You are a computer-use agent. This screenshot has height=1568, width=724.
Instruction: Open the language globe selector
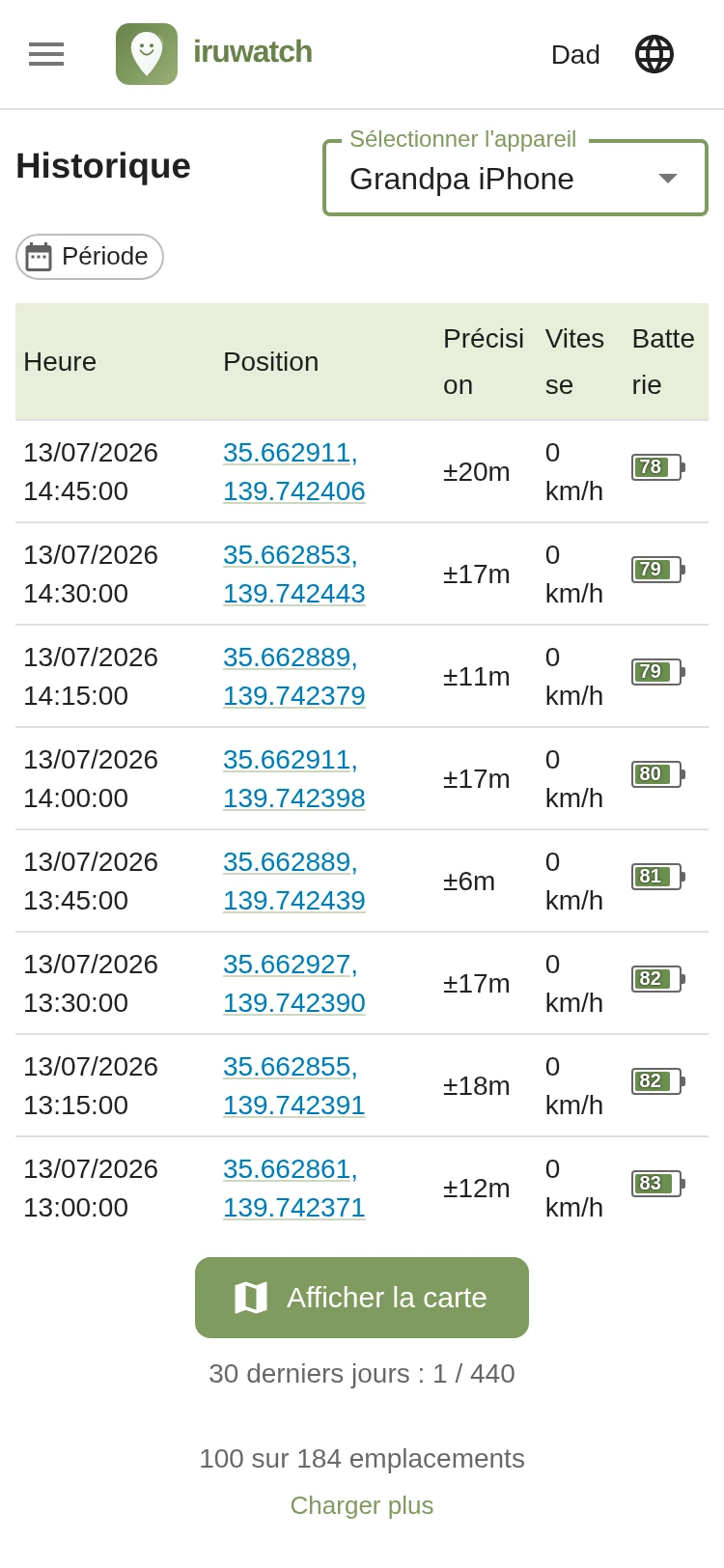(x=654, y=54)
